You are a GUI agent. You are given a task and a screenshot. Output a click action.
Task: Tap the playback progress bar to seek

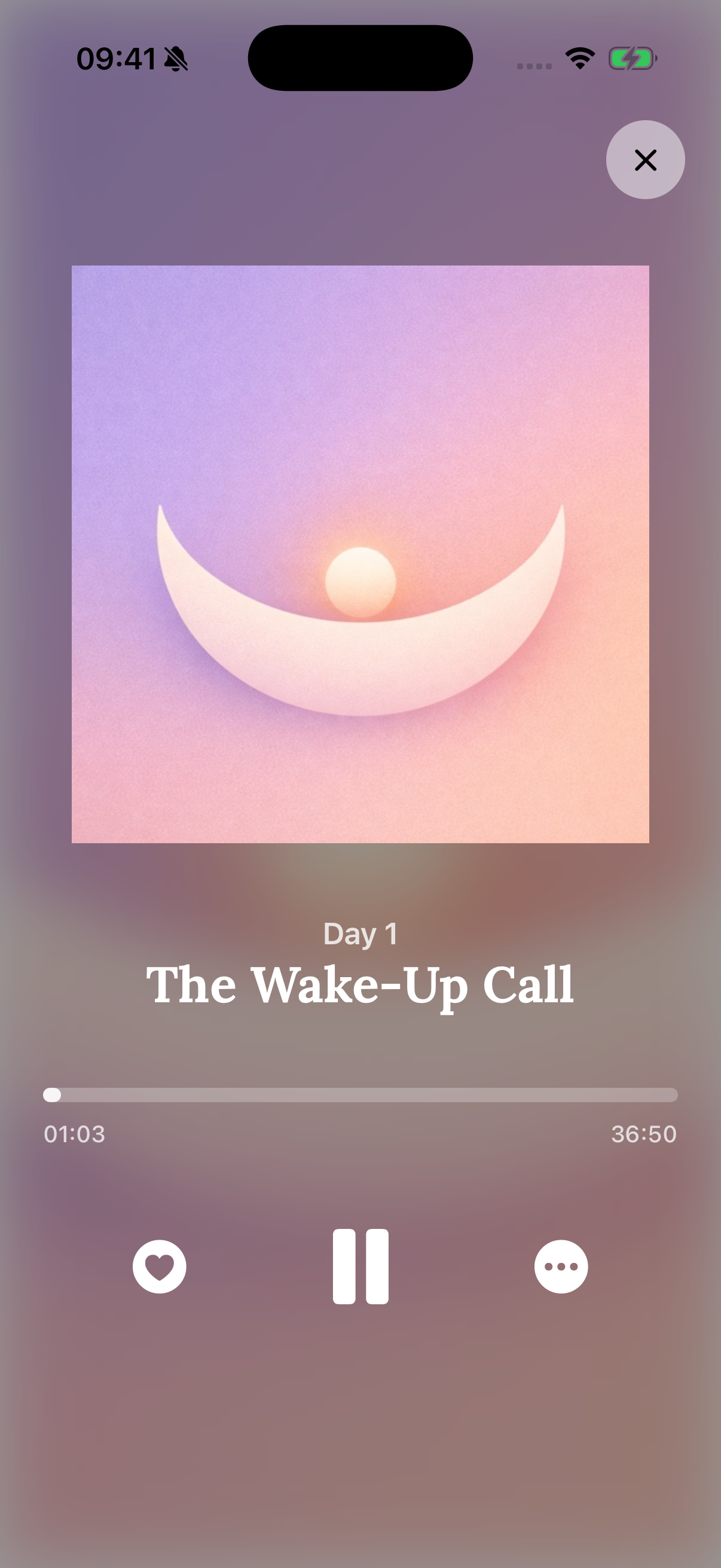pos(360,1095)
